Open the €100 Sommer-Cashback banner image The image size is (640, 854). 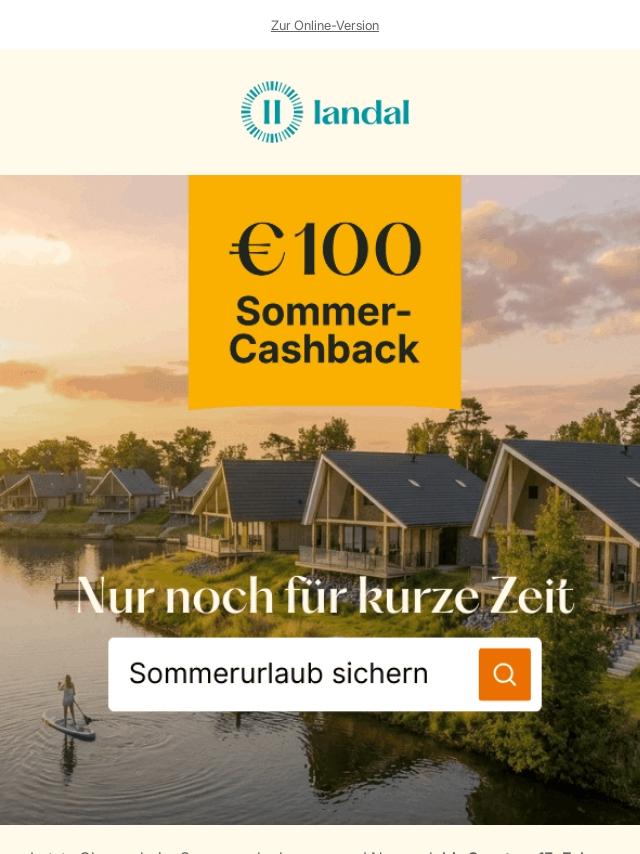[324, 292]
